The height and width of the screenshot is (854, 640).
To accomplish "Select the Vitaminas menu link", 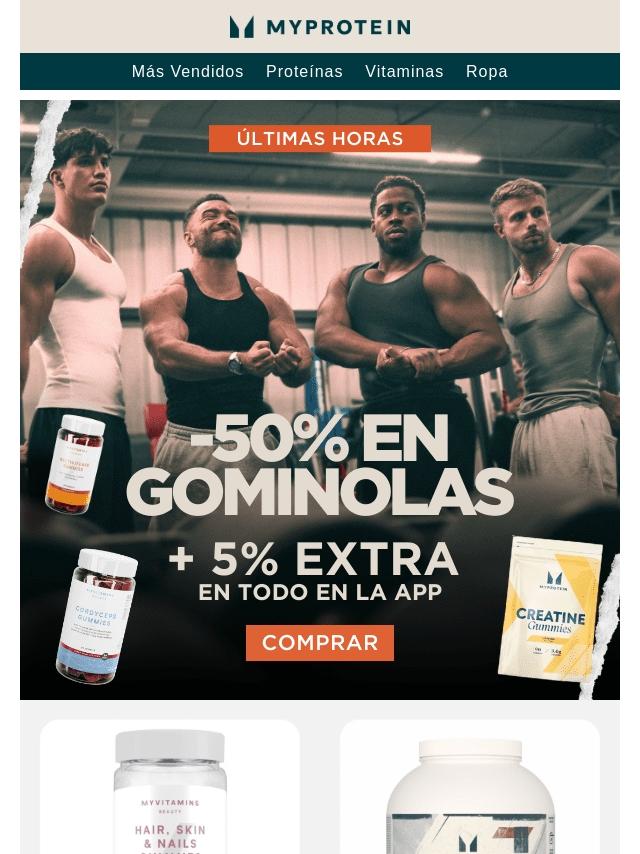I will coord(404,72).
